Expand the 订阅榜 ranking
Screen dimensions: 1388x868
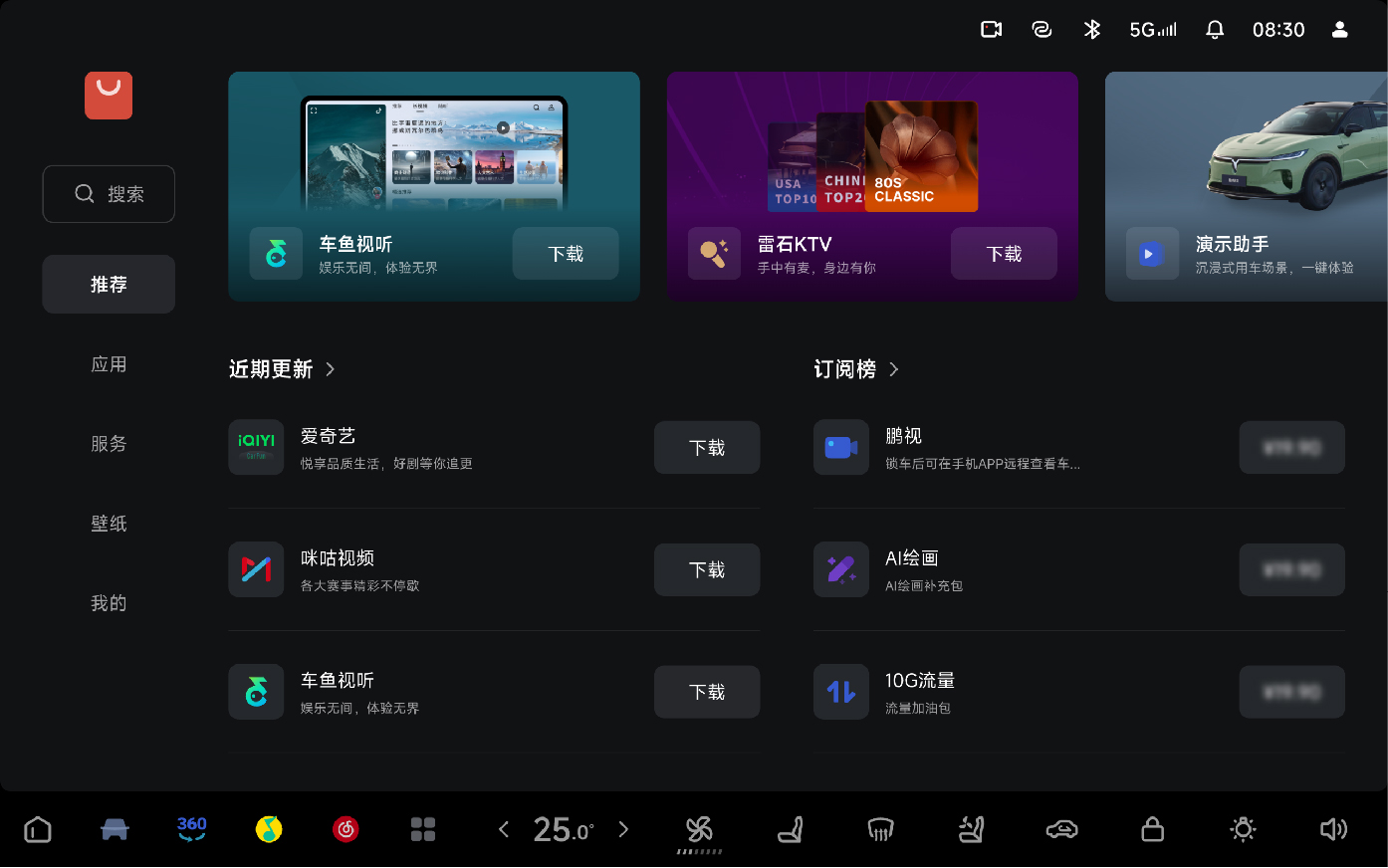tap(856, 369)
